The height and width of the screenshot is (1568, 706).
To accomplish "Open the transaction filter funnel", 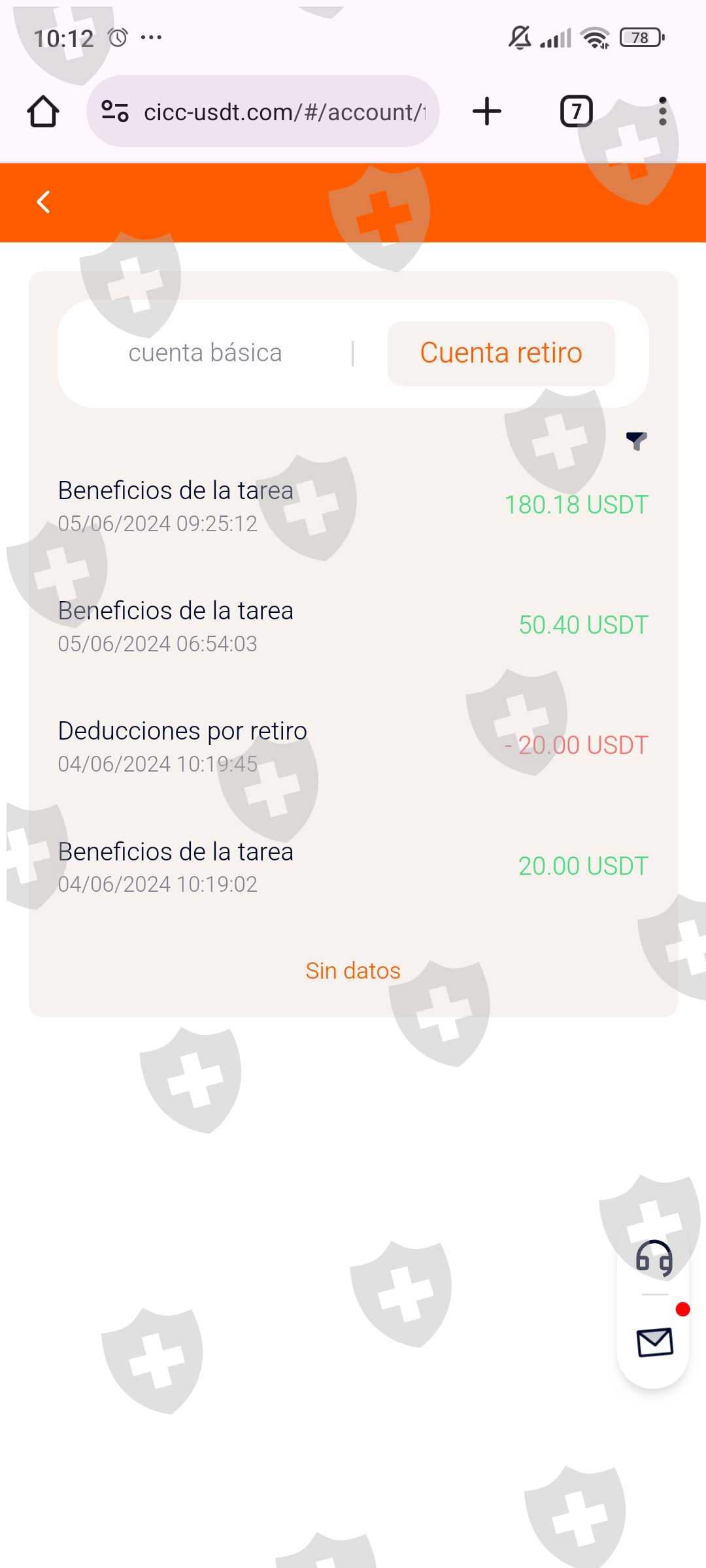I will [x=636, y=441].
